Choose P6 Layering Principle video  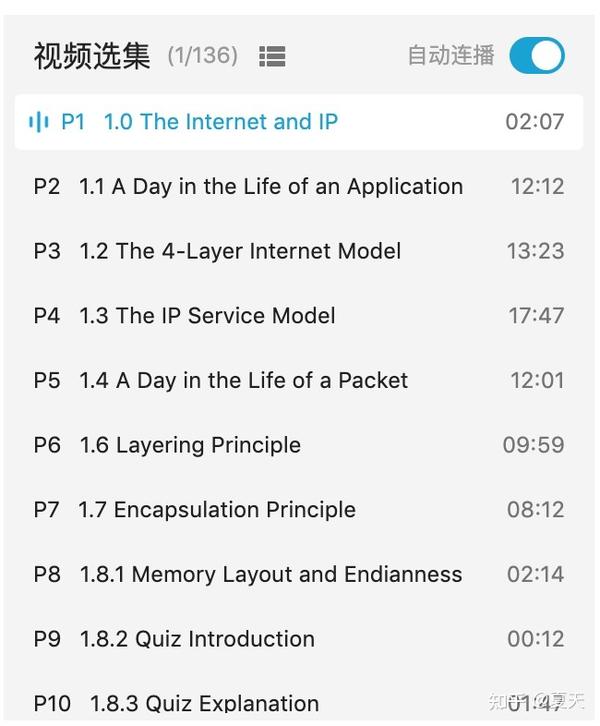(190, 445)
